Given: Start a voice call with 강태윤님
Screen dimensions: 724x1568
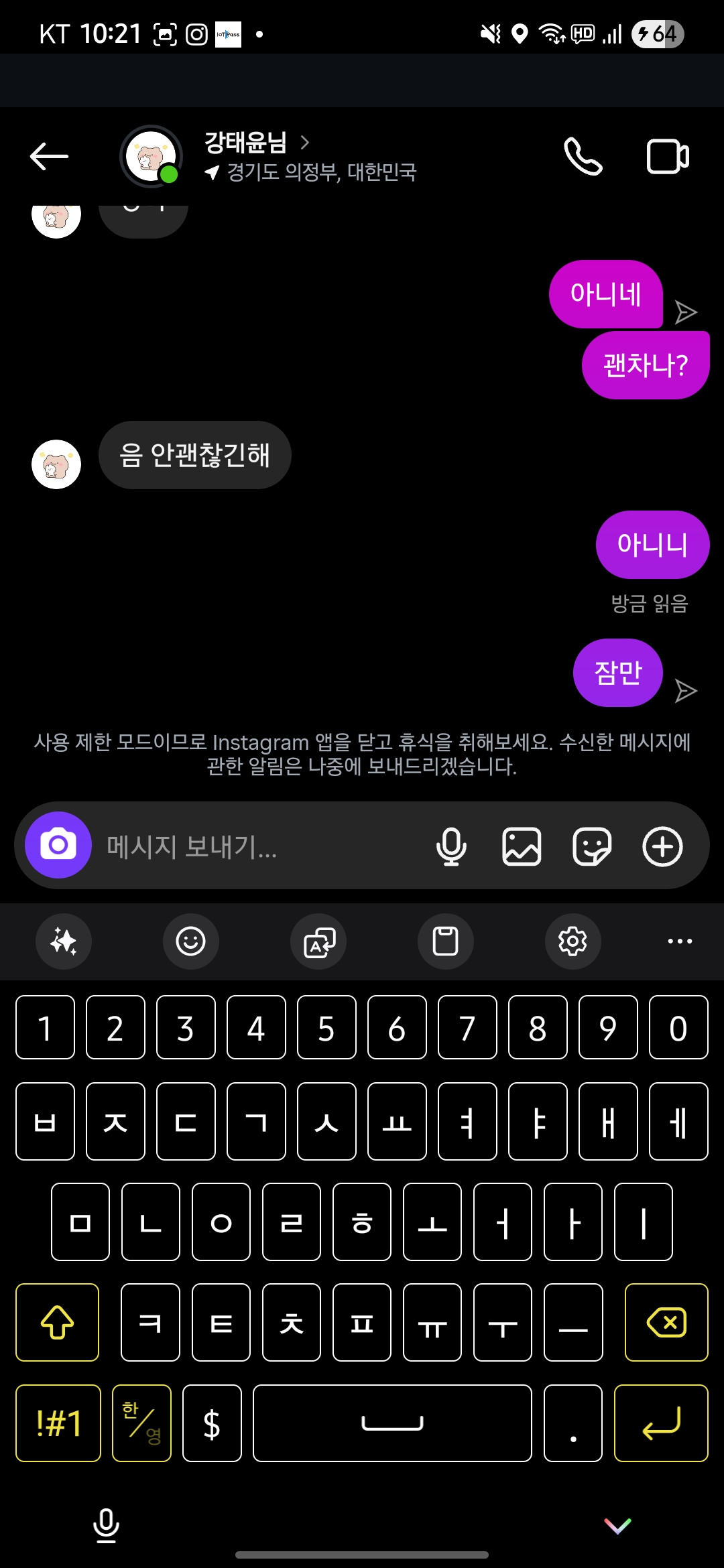Looking at the screenshot, I should click(583, 157).
